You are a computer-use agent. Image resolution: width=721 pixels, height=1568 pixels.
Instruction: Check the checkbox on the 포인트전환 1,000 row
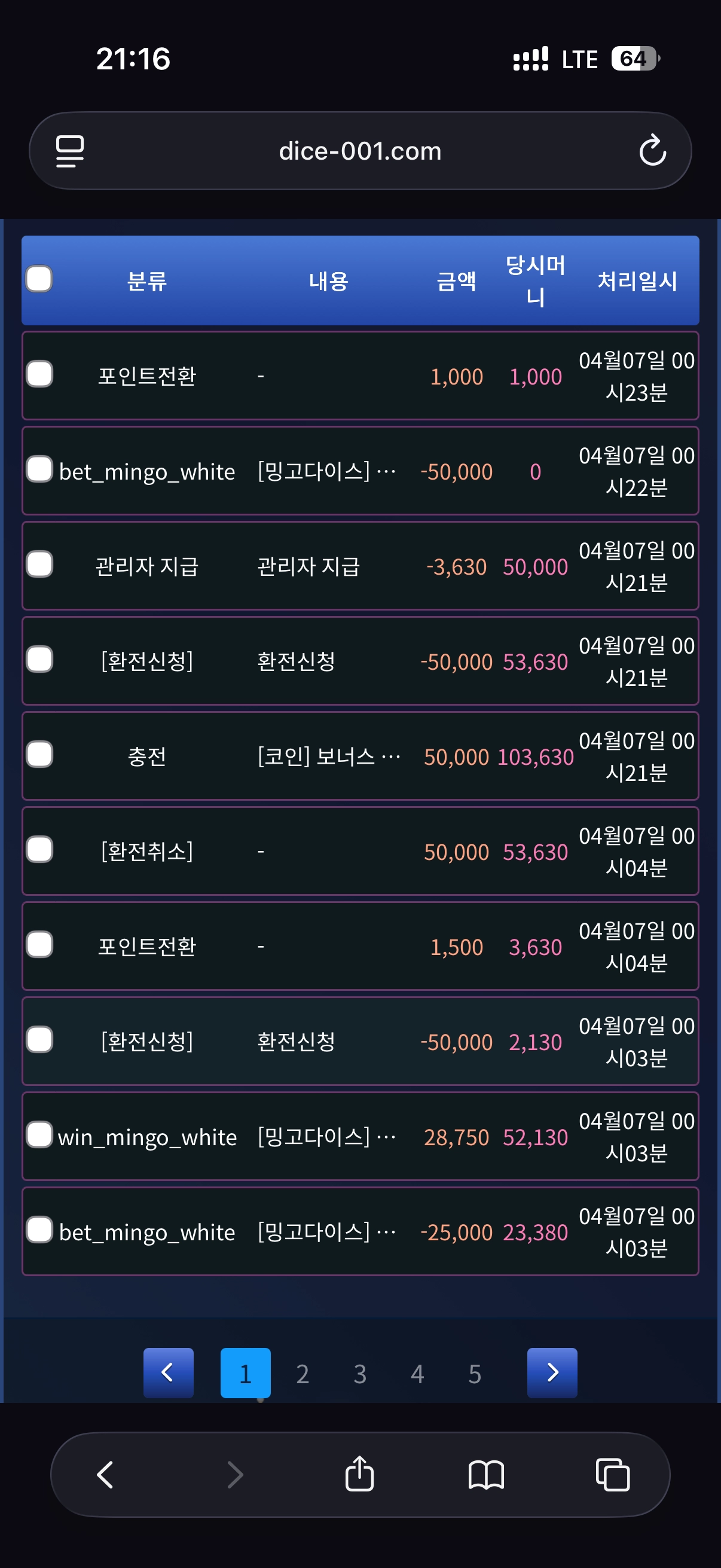[39, 375]
